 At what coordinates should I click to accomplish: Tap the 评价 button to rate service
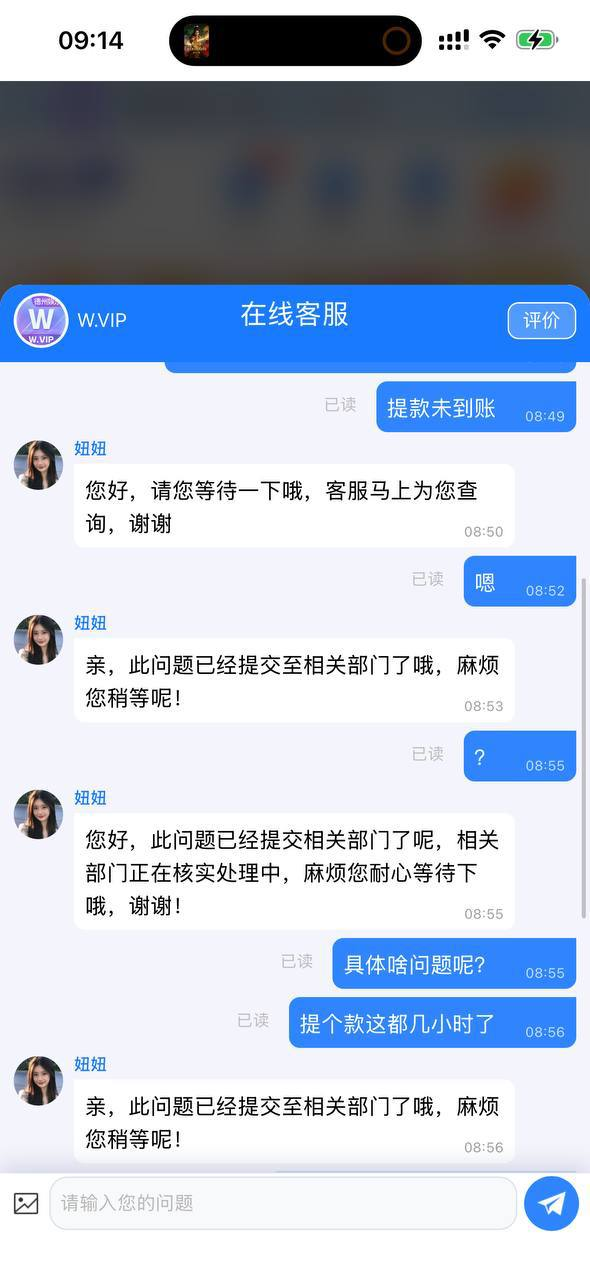[541, 320]
